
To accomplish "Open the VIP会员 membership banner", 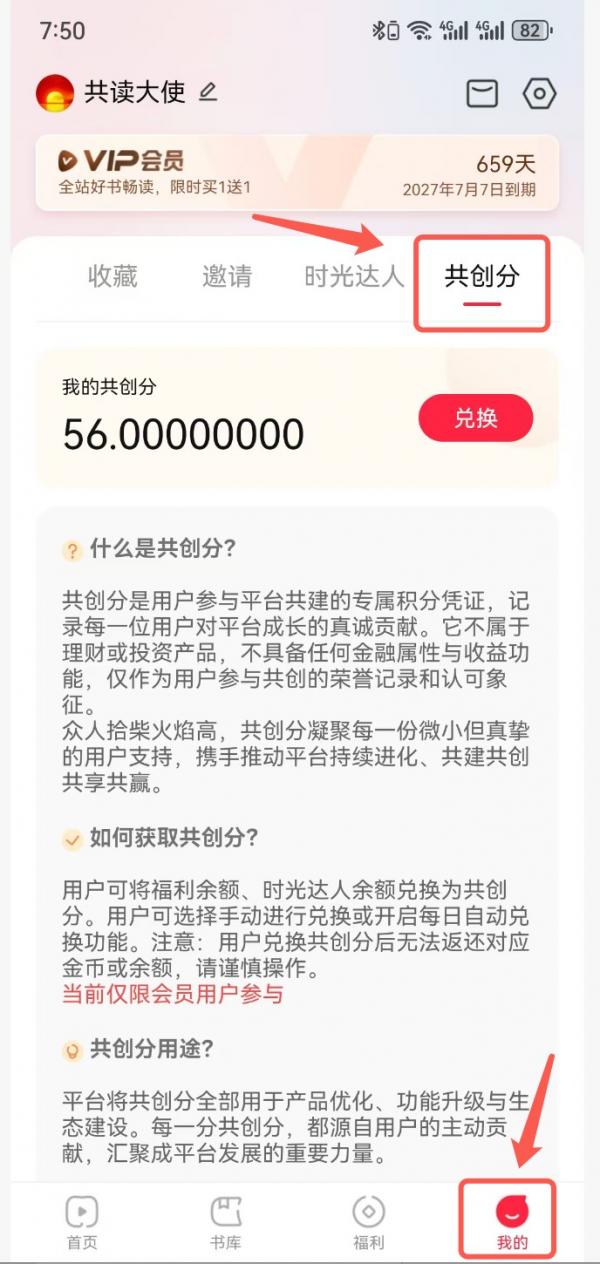I will [x=297, y=172].
